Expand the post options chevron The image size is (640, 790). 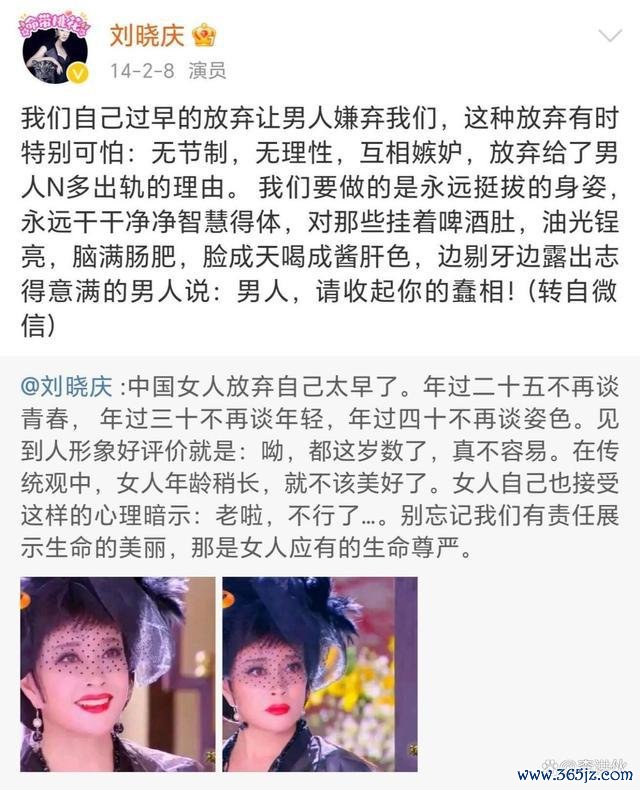click(608, 37)
